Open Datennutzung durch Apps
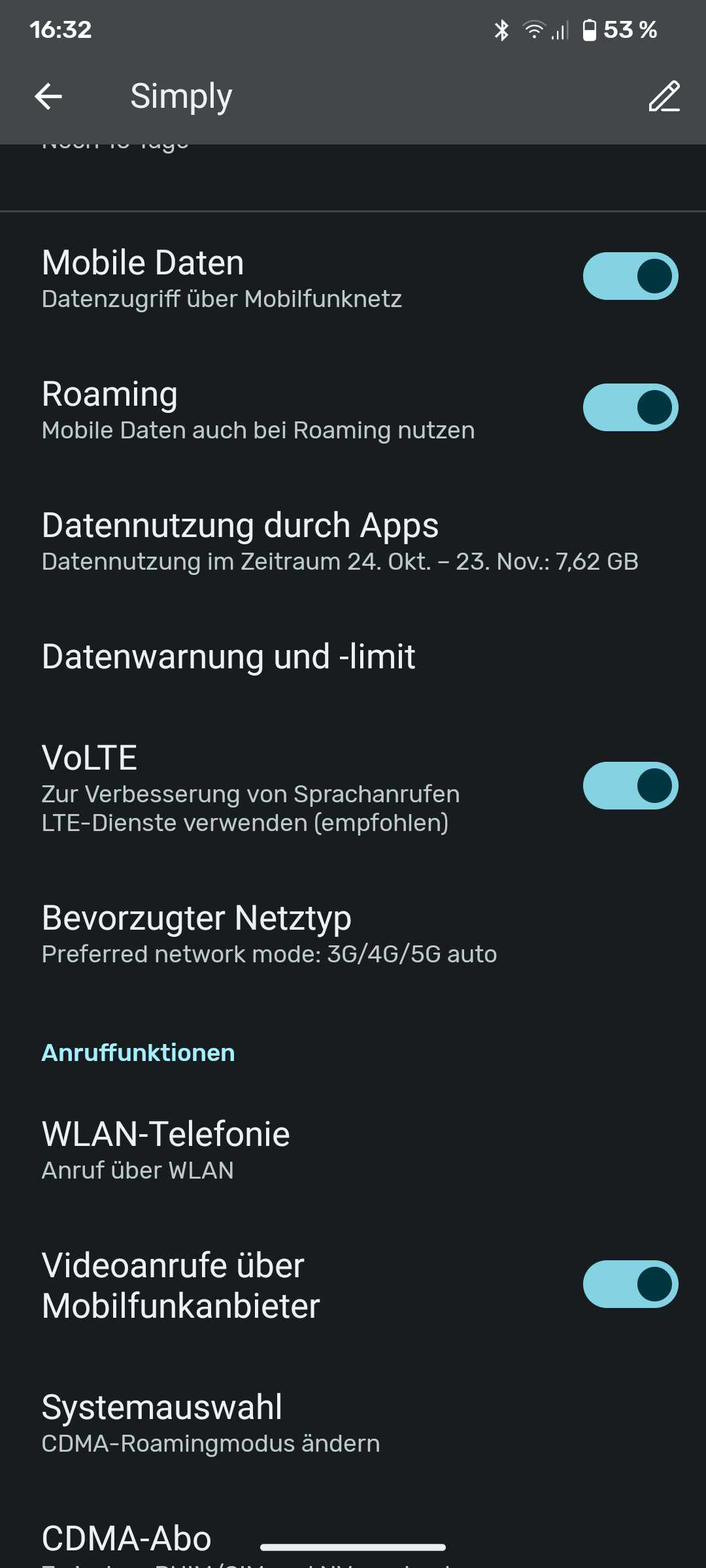706x1568 pixels. coord(340,542)
